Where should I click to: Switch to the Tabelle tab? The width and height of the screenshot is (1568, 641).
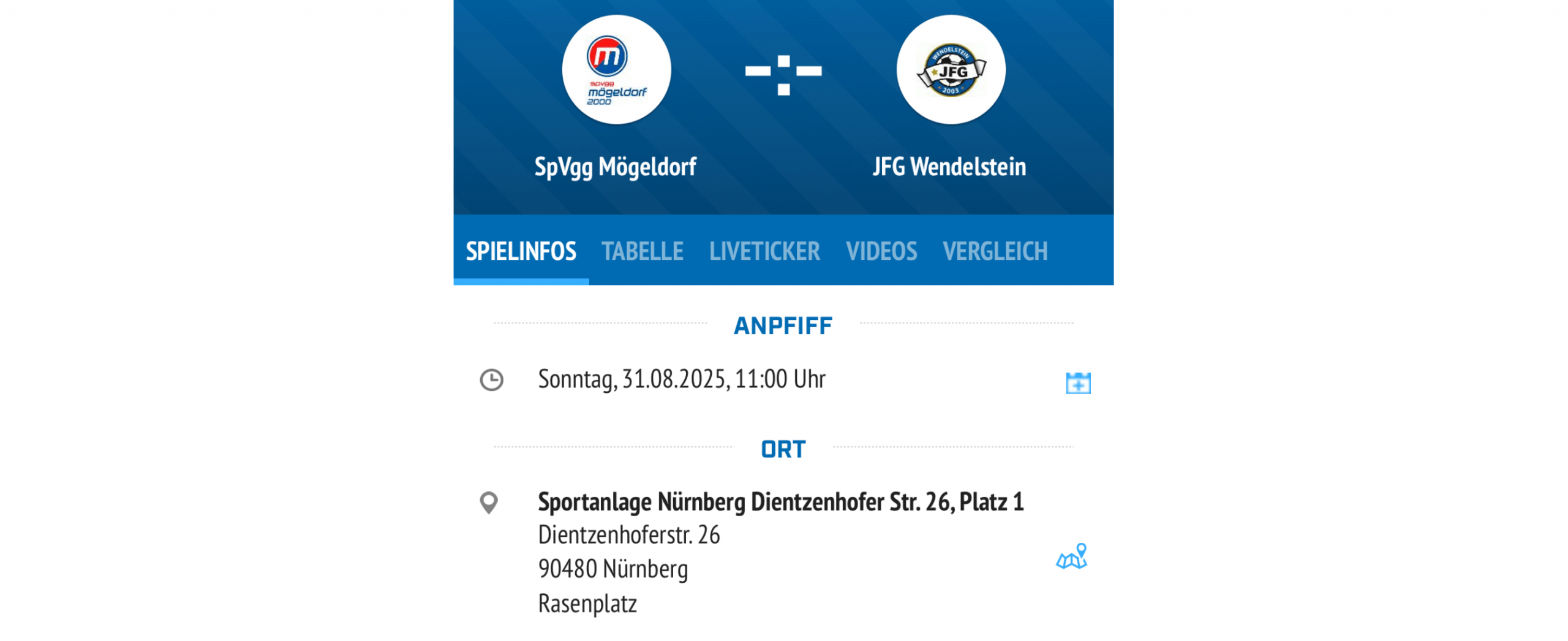(x=642, y=251)
